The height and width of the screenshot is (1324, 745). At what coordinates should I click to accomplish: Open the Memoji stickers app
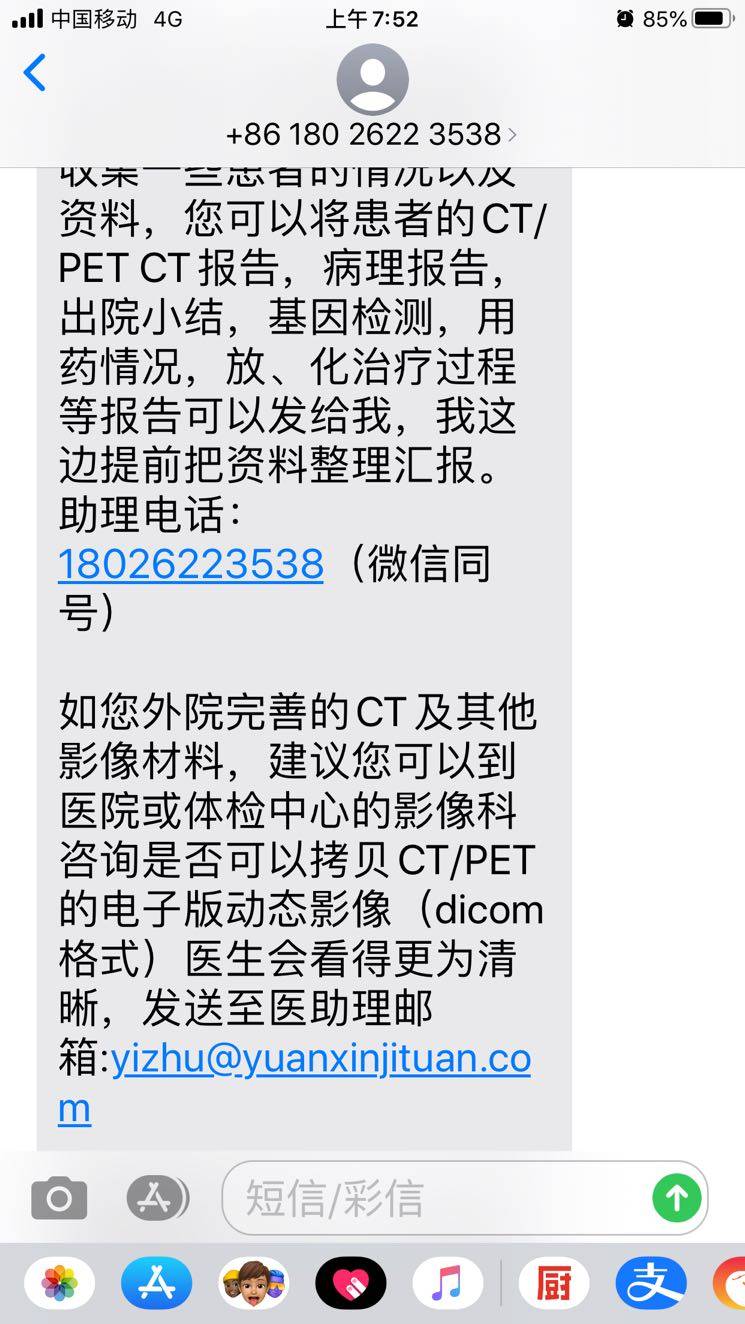[254, 1283]
